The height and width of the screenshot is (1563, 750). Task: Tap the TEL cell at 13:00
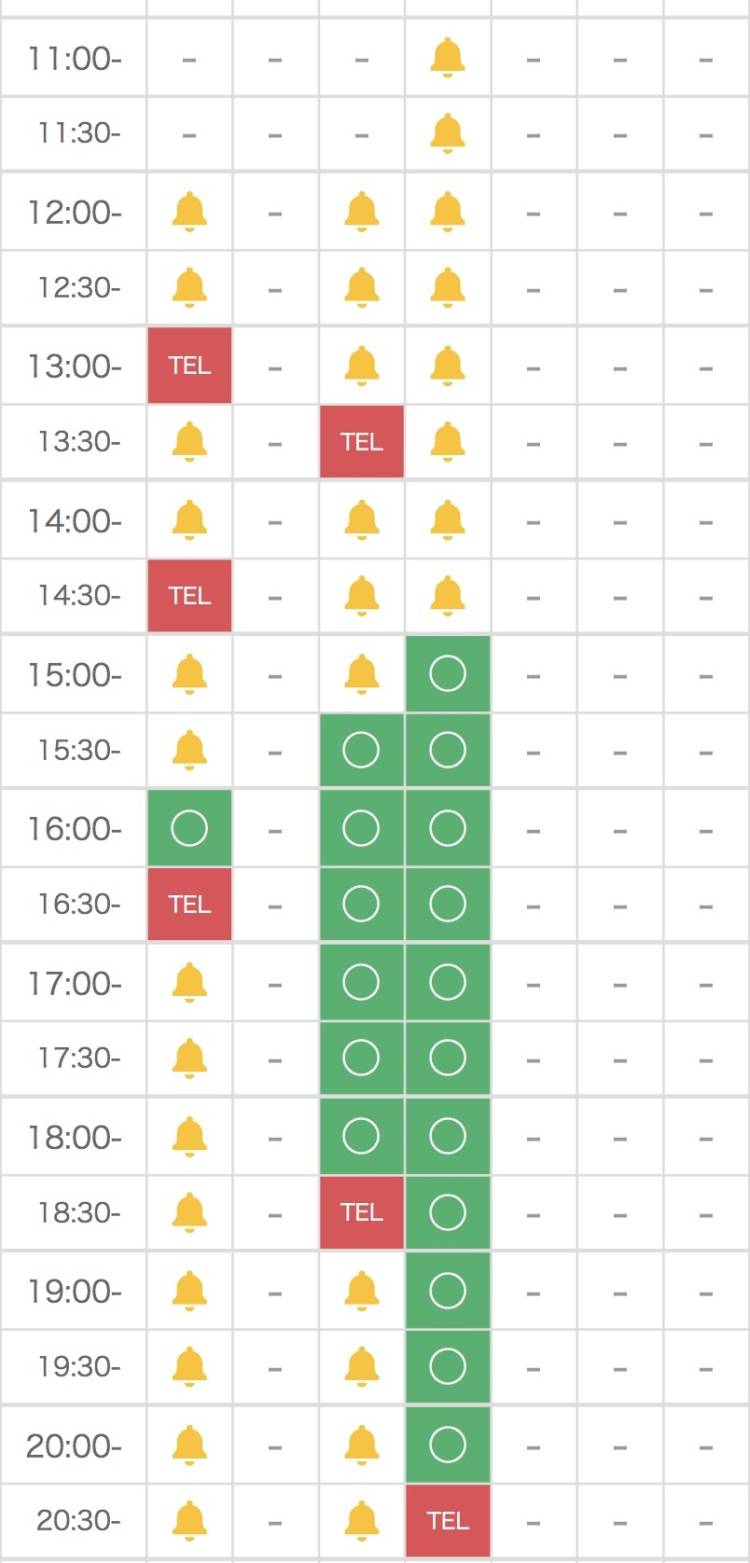click(x=189, y=365)
